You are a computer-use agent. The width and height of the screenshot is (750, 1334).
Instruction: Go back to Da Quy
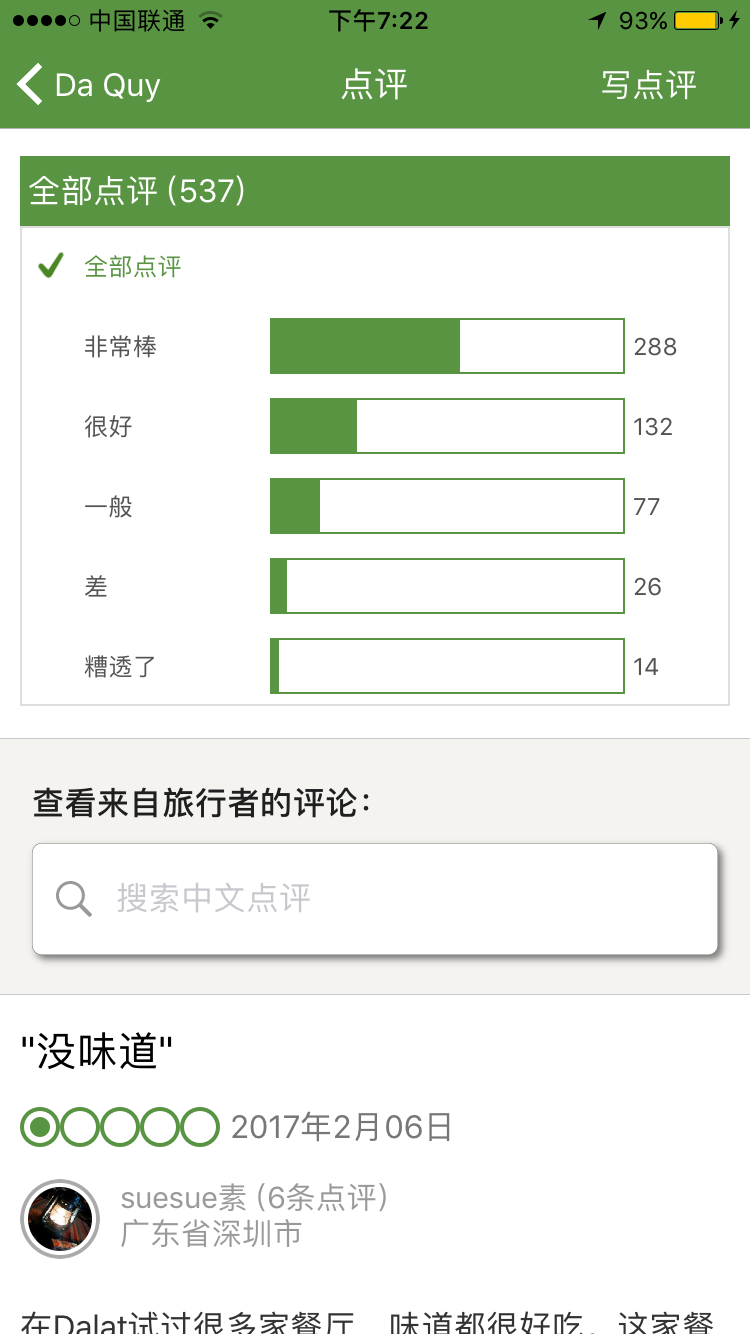pyautogui.click(x=88, y=85)
